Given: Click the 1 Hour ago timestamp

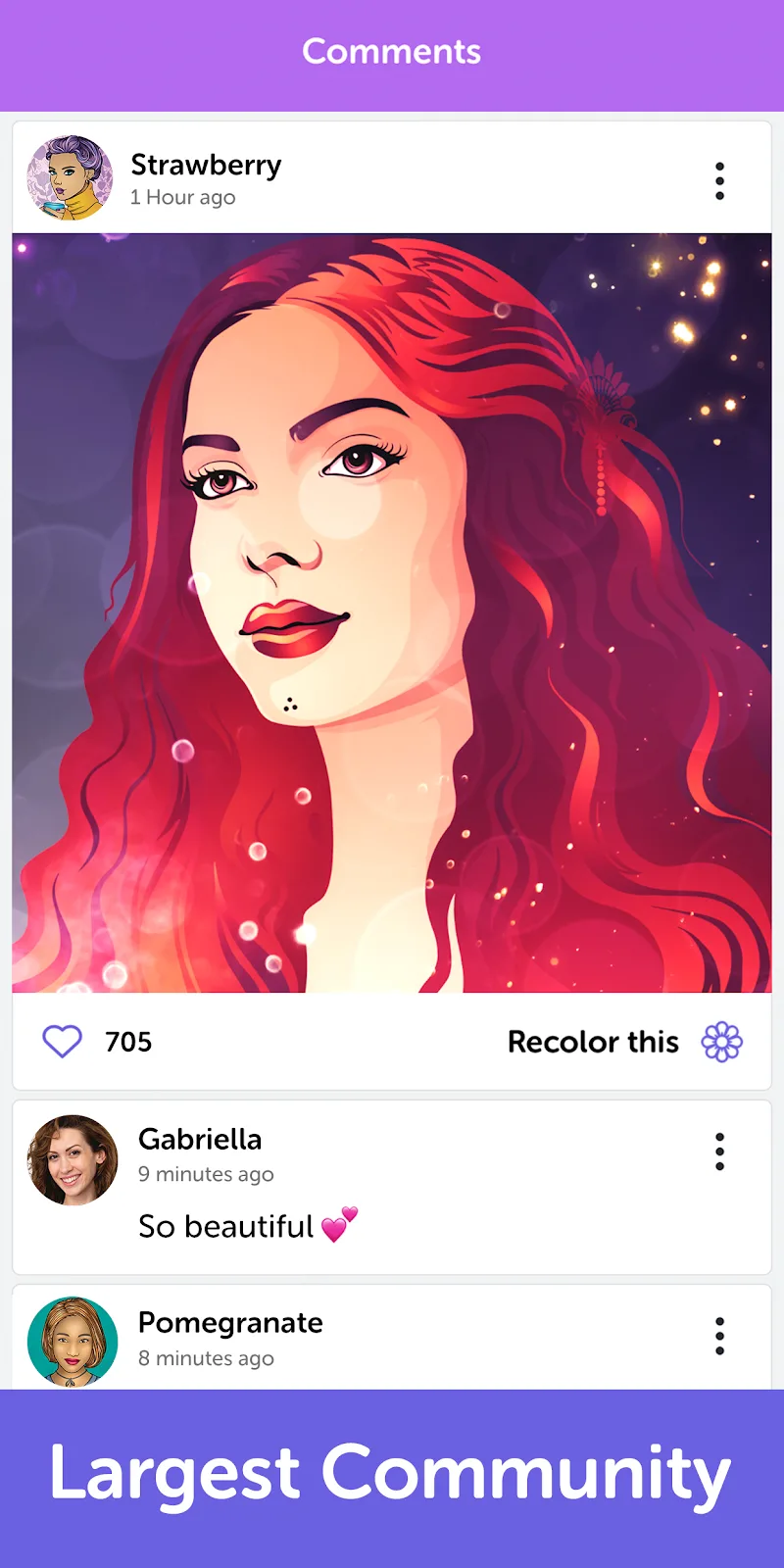Looking at the screenshot, I should coord(182,196).
